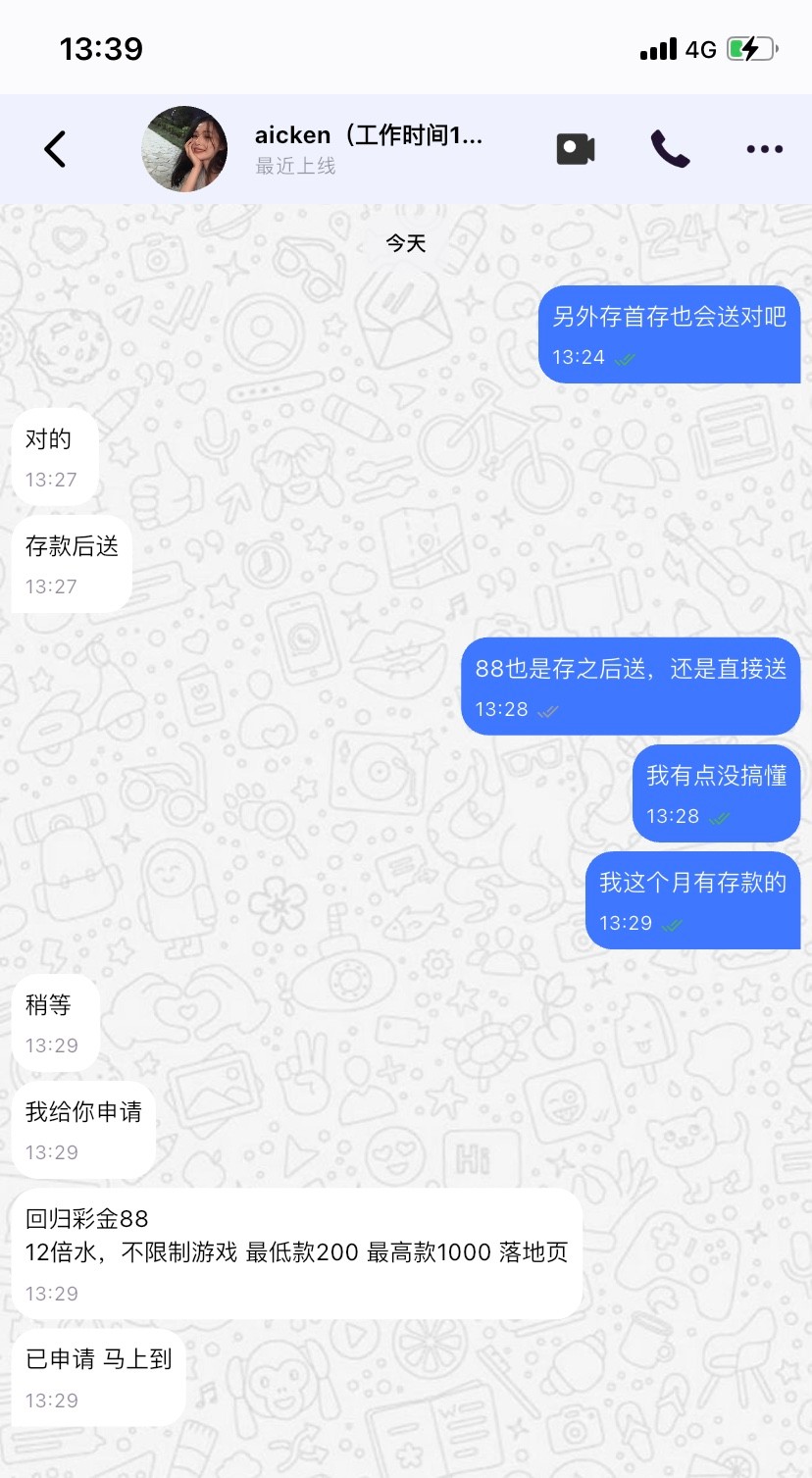This screenshot has width=812, height=1478.
Task: Open the three-dot more options menu
Action: tap(764, 149)
